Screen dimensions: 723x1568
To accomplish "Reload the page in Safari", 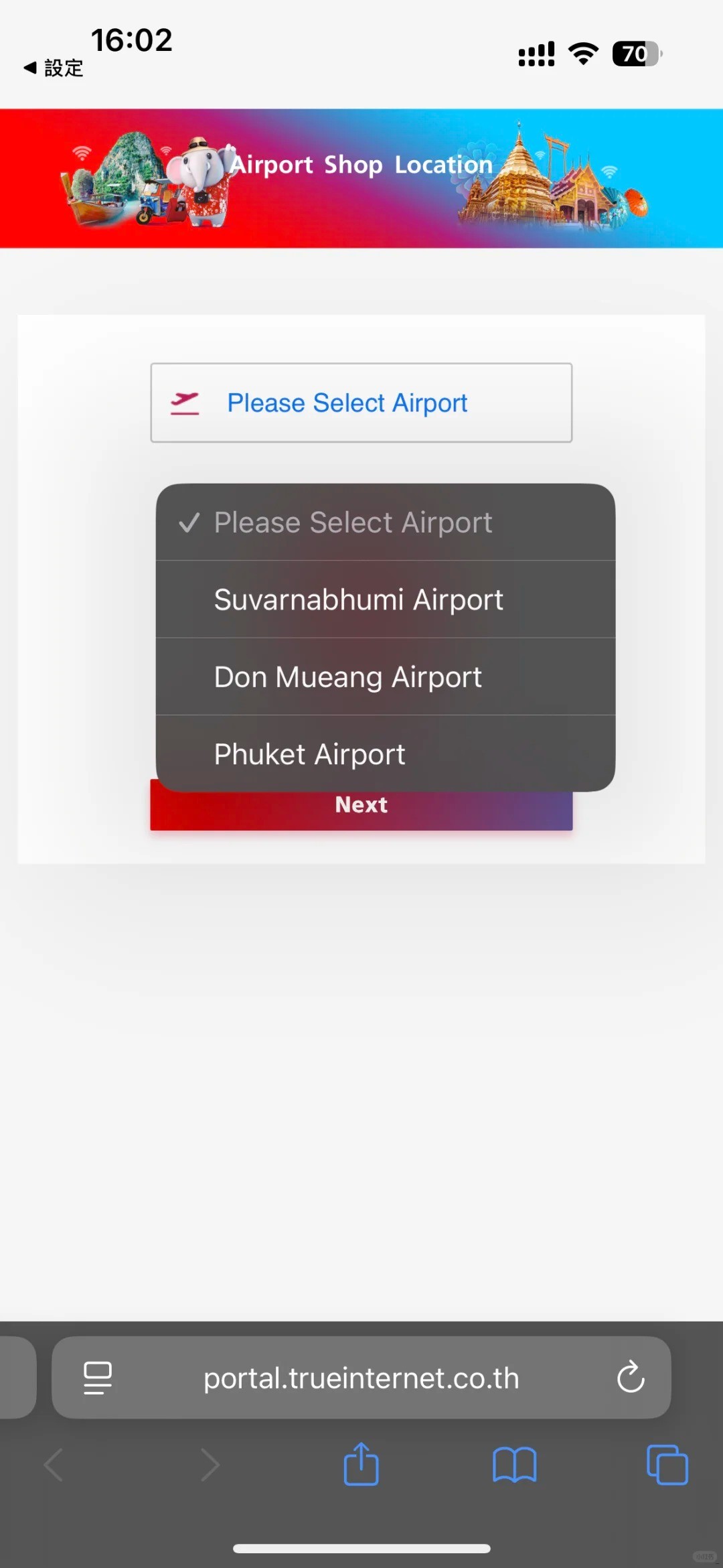I will [630, 1378].
